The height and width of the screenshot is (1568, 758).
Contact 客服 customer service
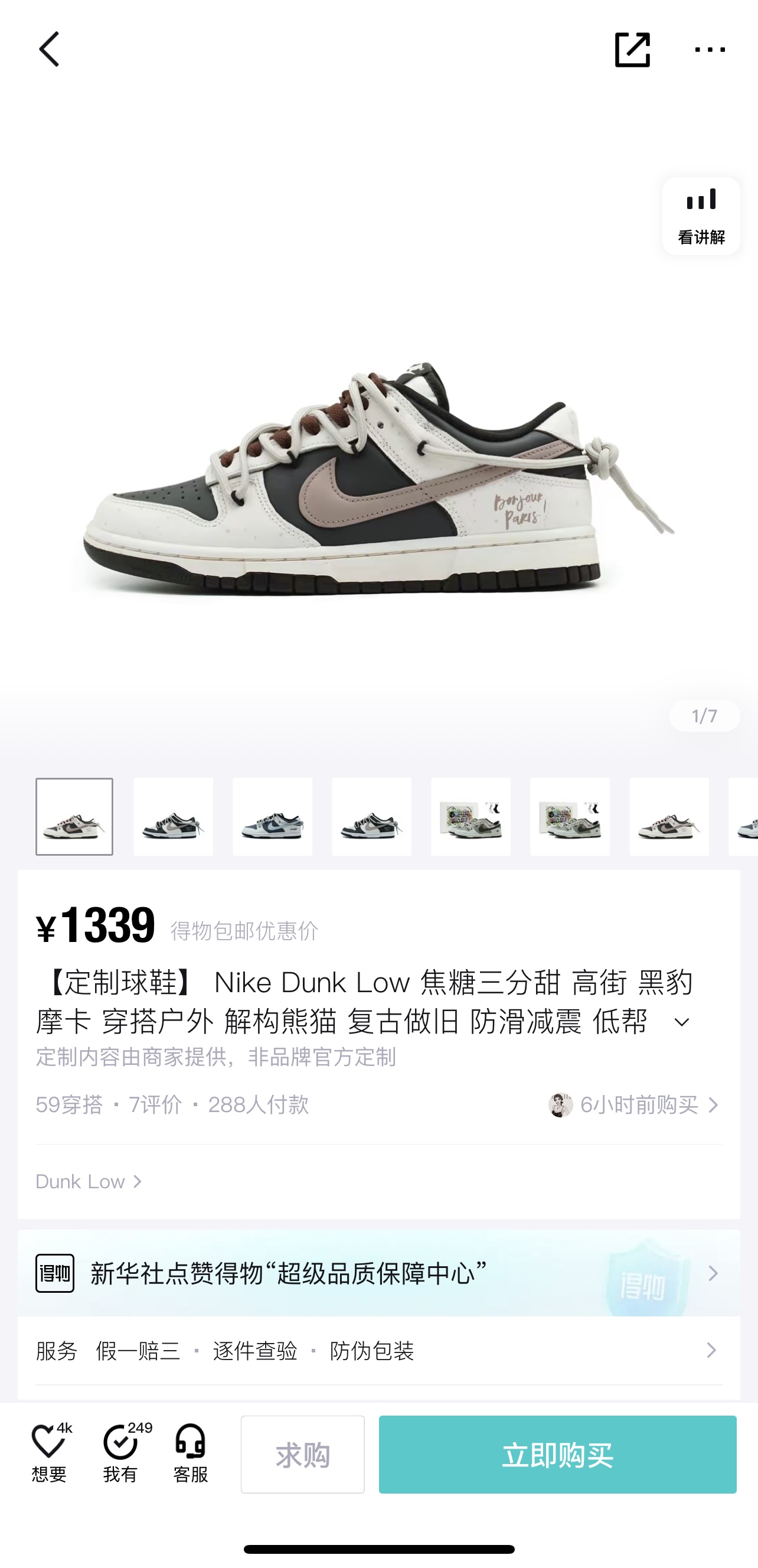[191, 1453]
